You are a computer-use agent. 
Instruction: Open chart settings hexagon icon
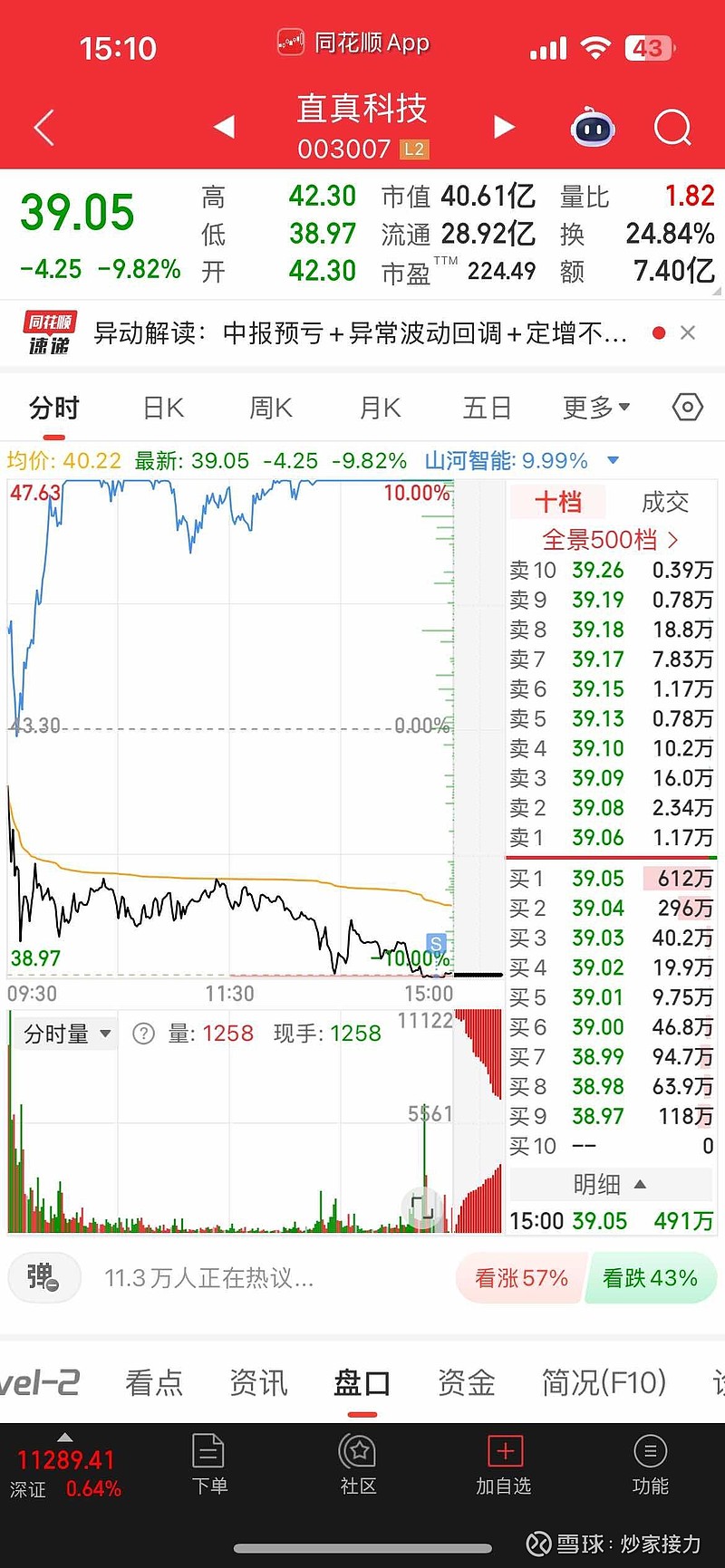pos(688,408)
